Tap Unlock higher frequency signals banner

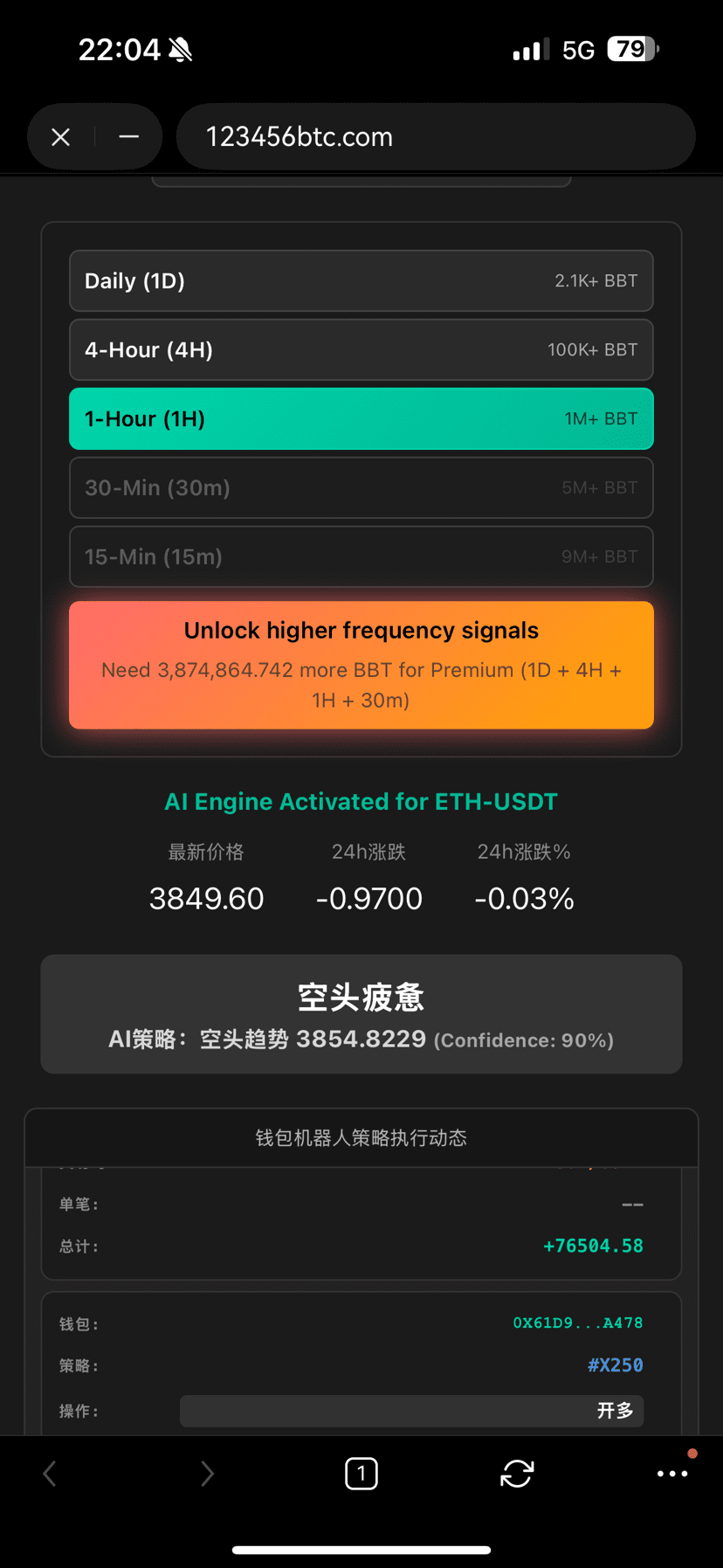(x=361, y=665)
